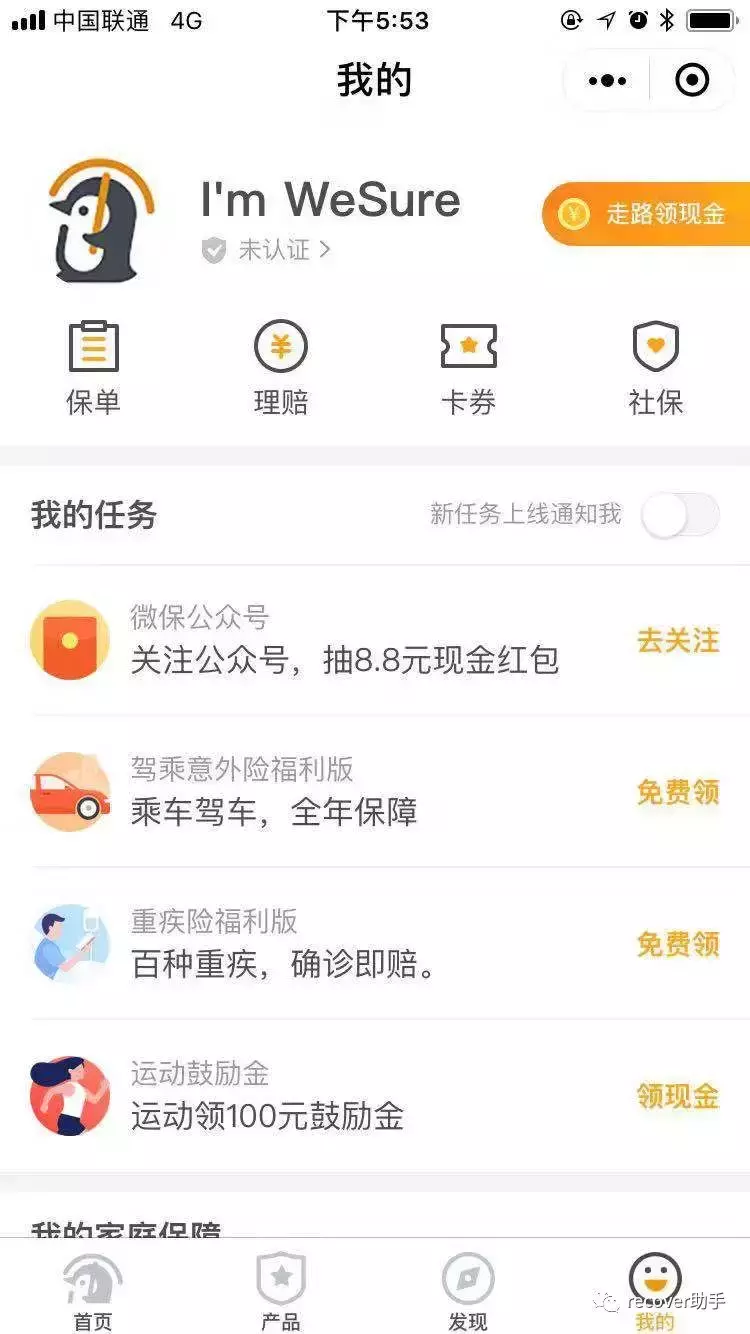This screenshot has height=1334, width=750.
Task: Switch to the 产品 tab
Action: 281,1292
